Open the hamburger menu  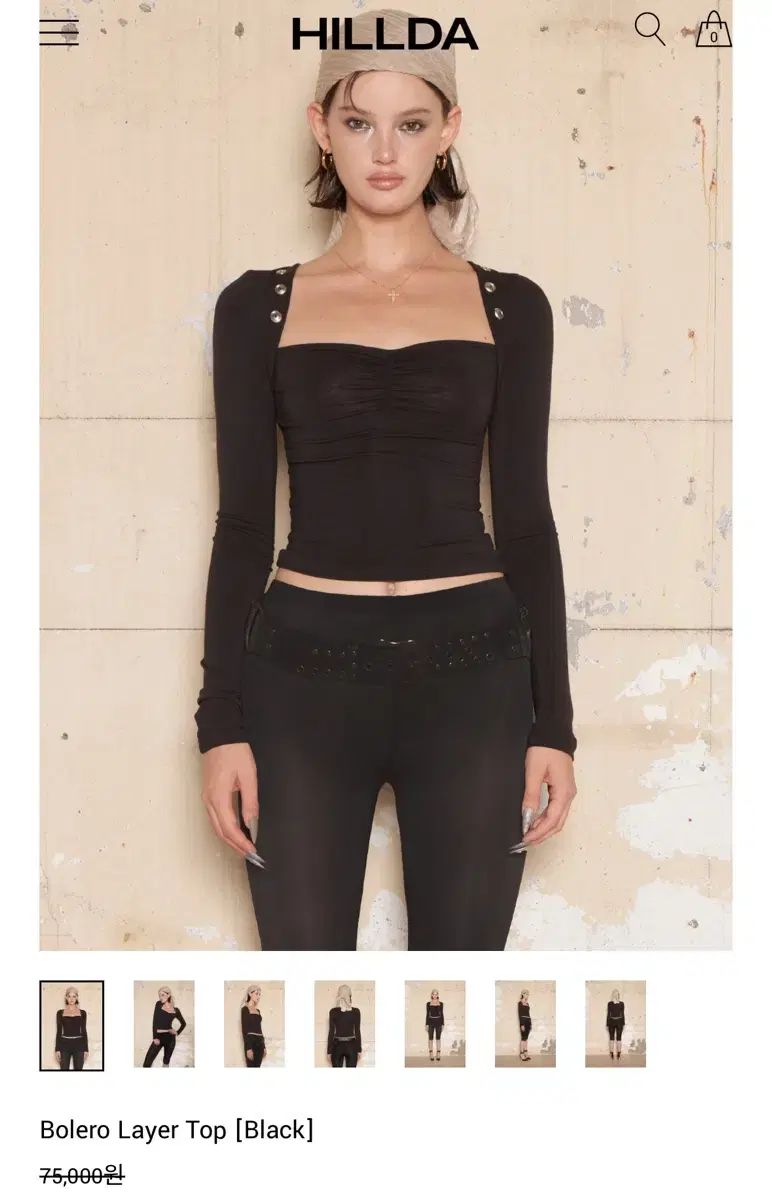pyautogui.click(x=59, y=32)
